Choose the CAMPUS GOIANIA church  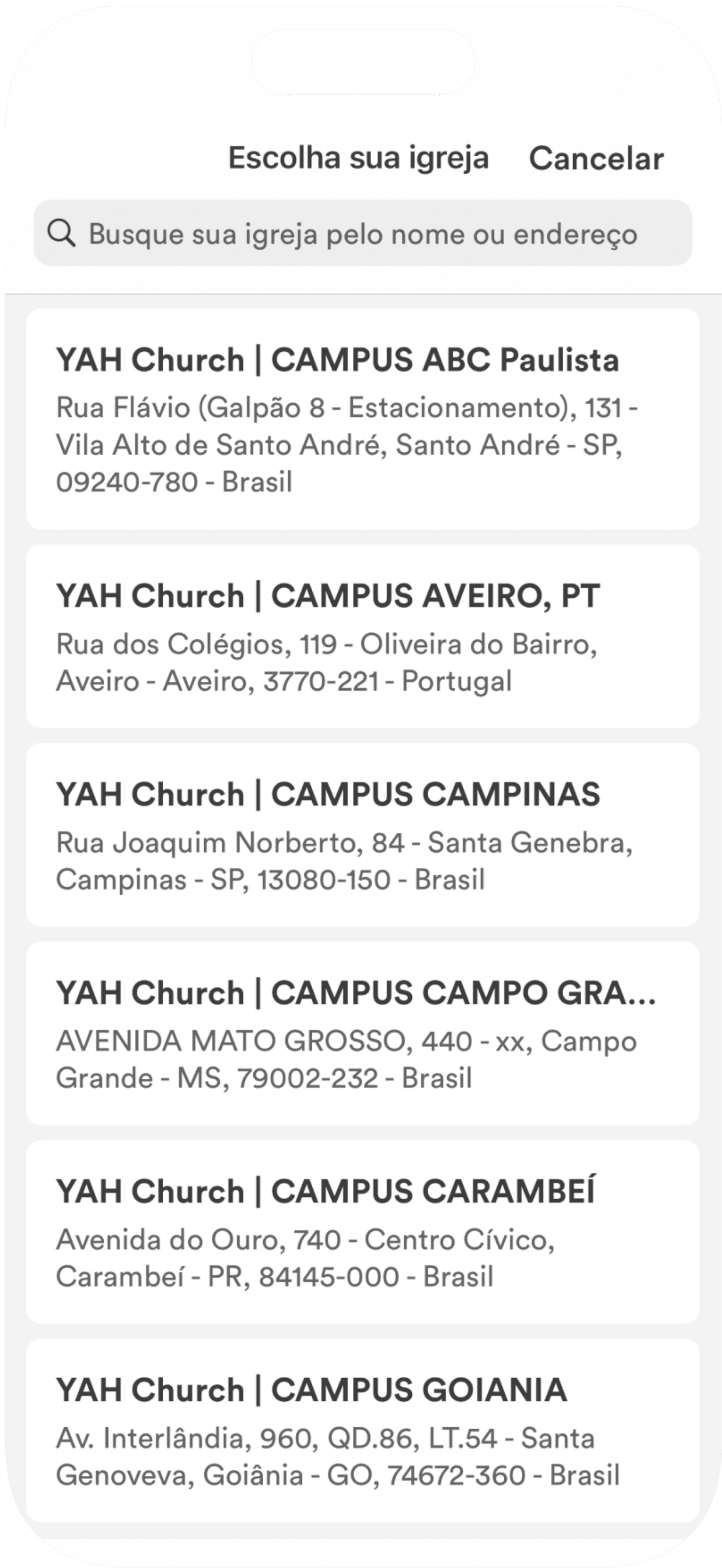[363, 1430]
